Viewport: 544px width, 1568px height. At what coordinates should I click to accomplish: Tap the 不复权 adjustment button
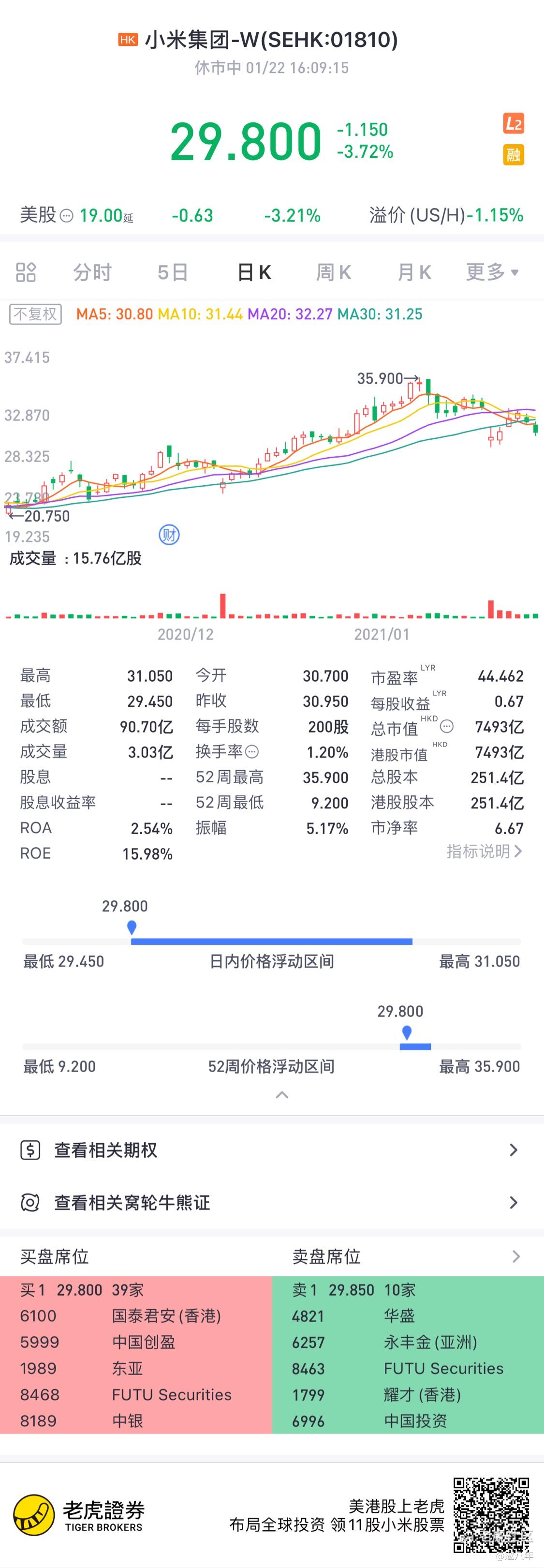[x=35, y=314]
